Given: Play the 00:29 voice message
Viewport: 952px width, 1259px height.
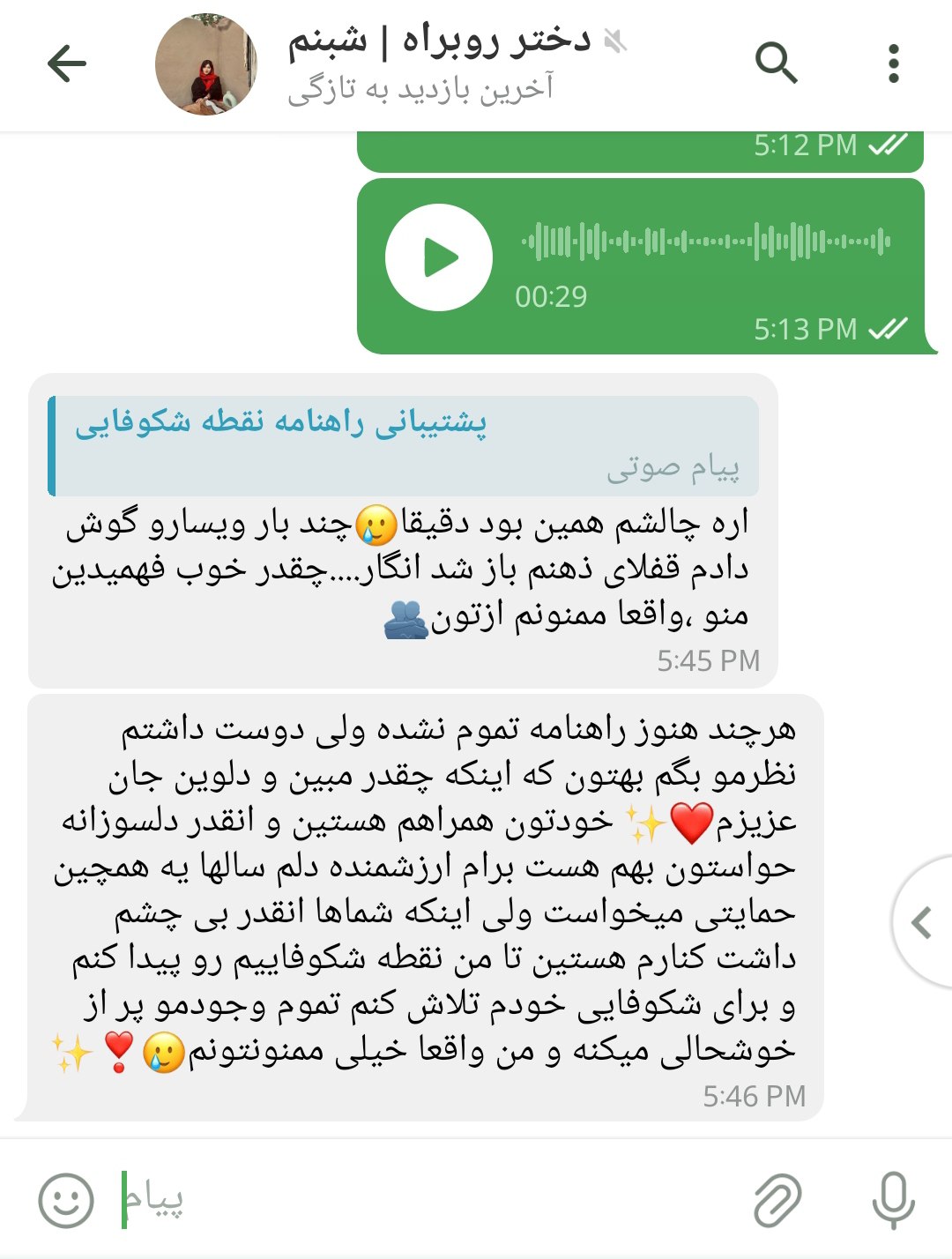Looking at the screenshot, I should (439, 258).
